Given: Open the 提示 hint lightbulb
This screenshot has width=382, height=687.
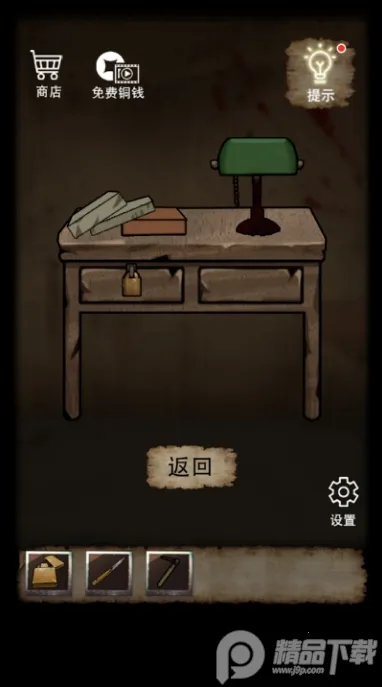Looking at the screenshot, I should pyautogui.click(x=320, y=74).
